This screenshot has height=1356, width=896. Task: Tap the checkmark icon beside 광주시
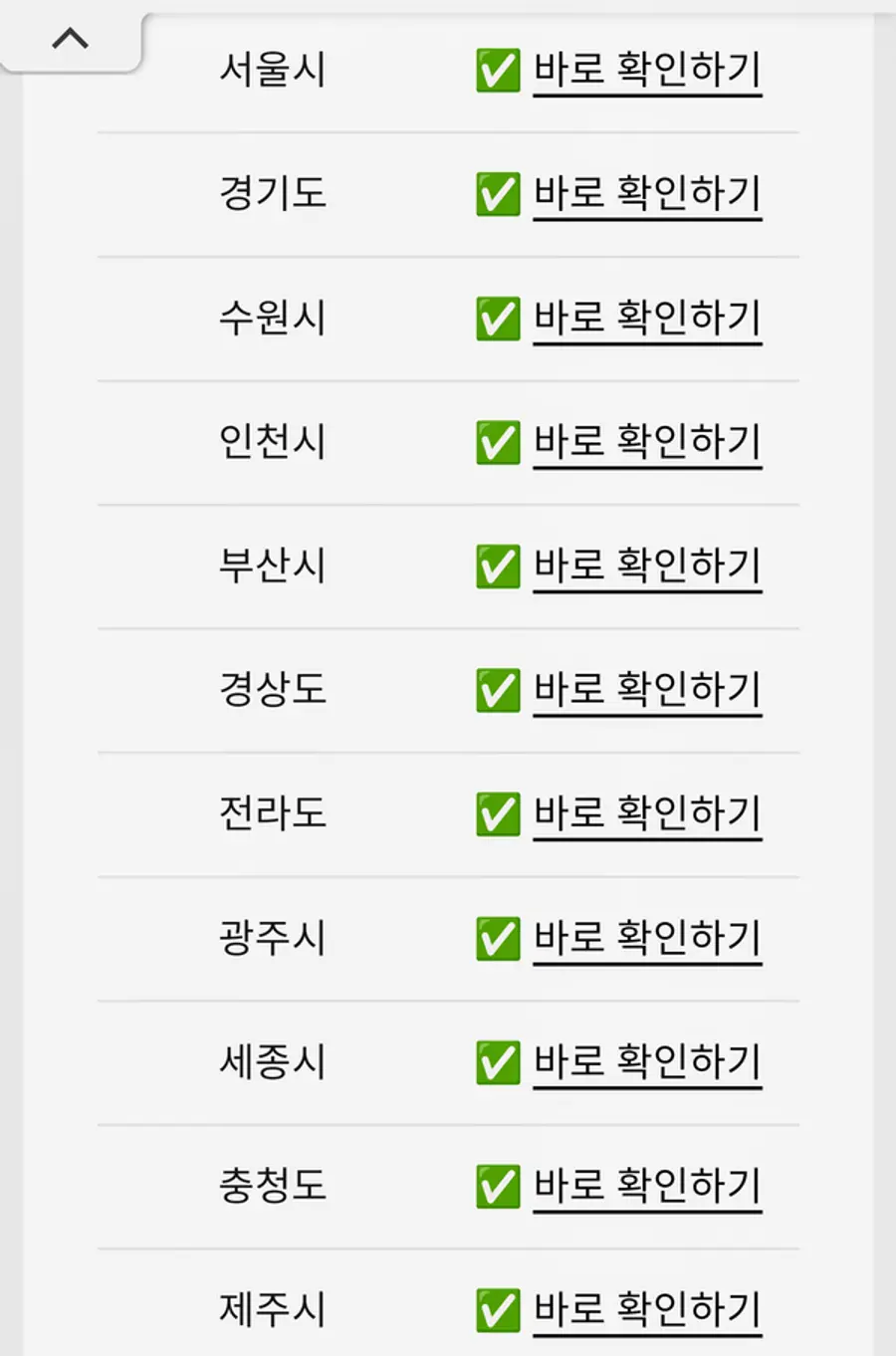(497, 936)
